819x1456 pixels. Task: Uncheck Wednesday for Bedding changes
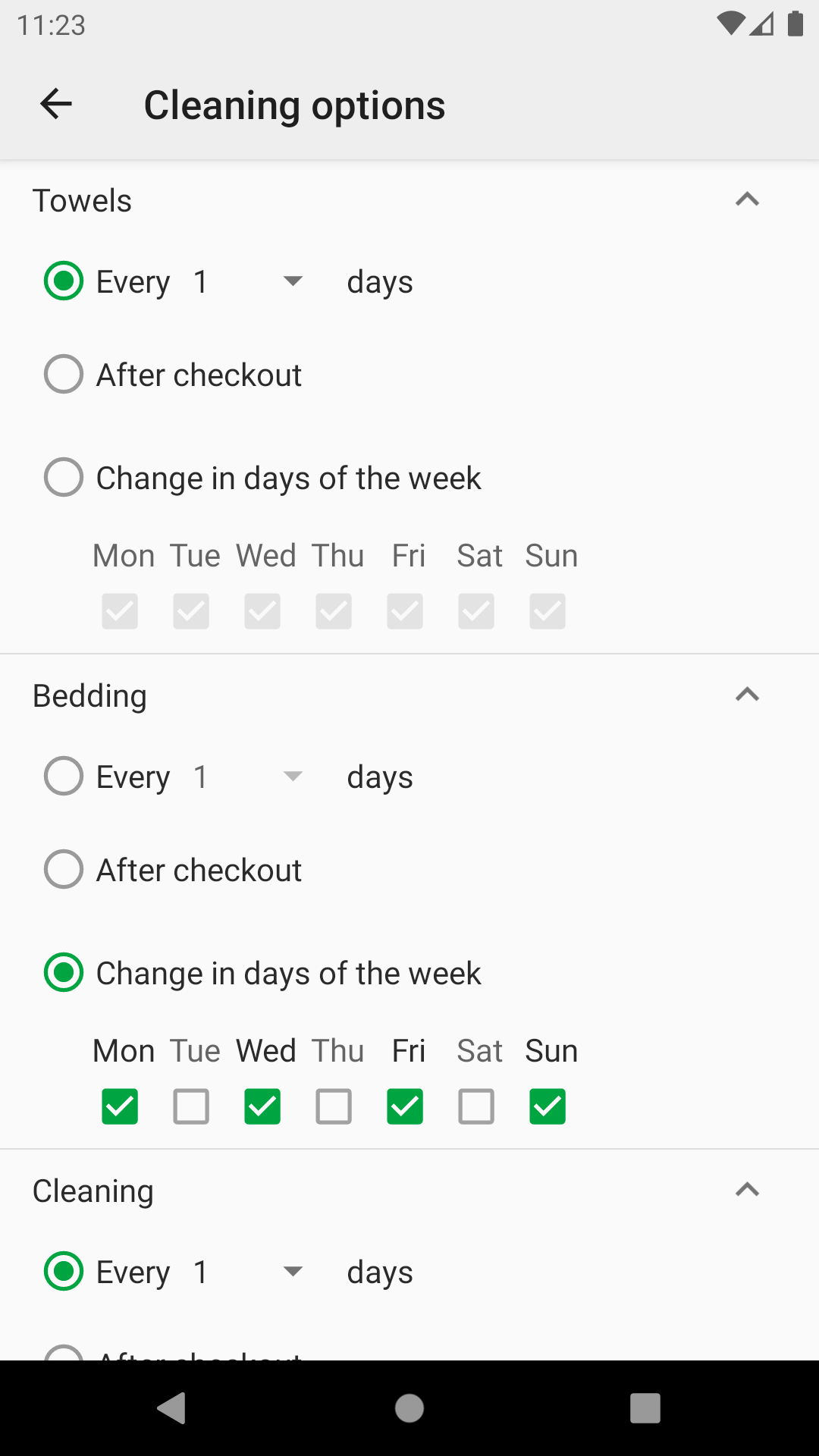[x=262, y=1106]
